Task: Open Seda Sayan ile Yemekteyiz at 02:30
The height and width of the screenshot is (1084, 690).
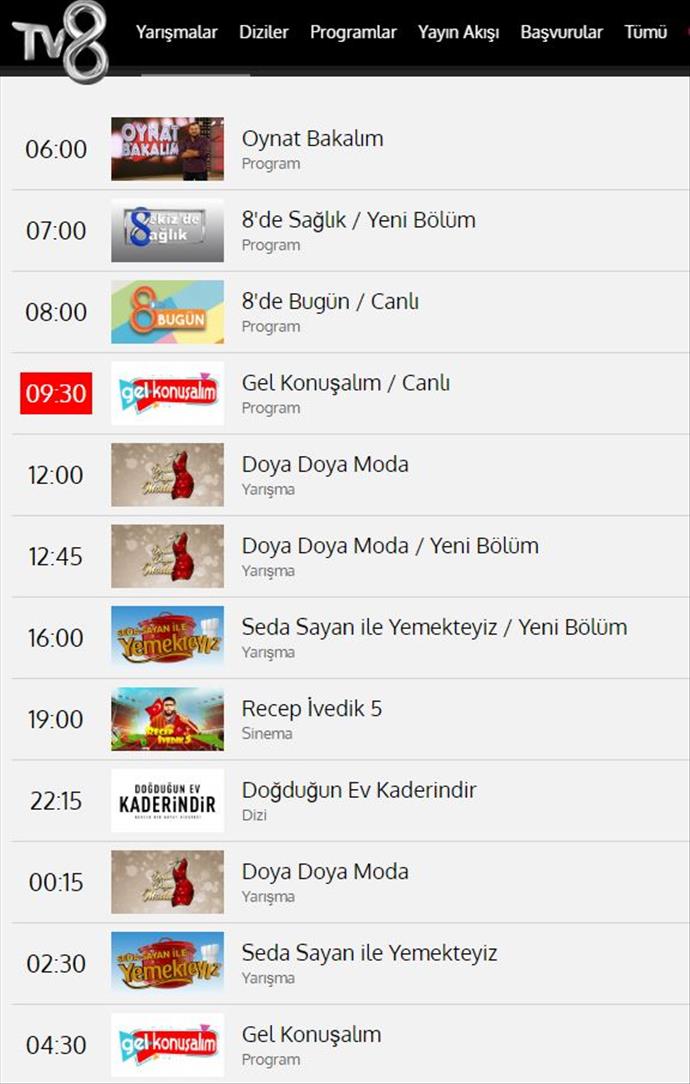Action: [x=369, y=953]
